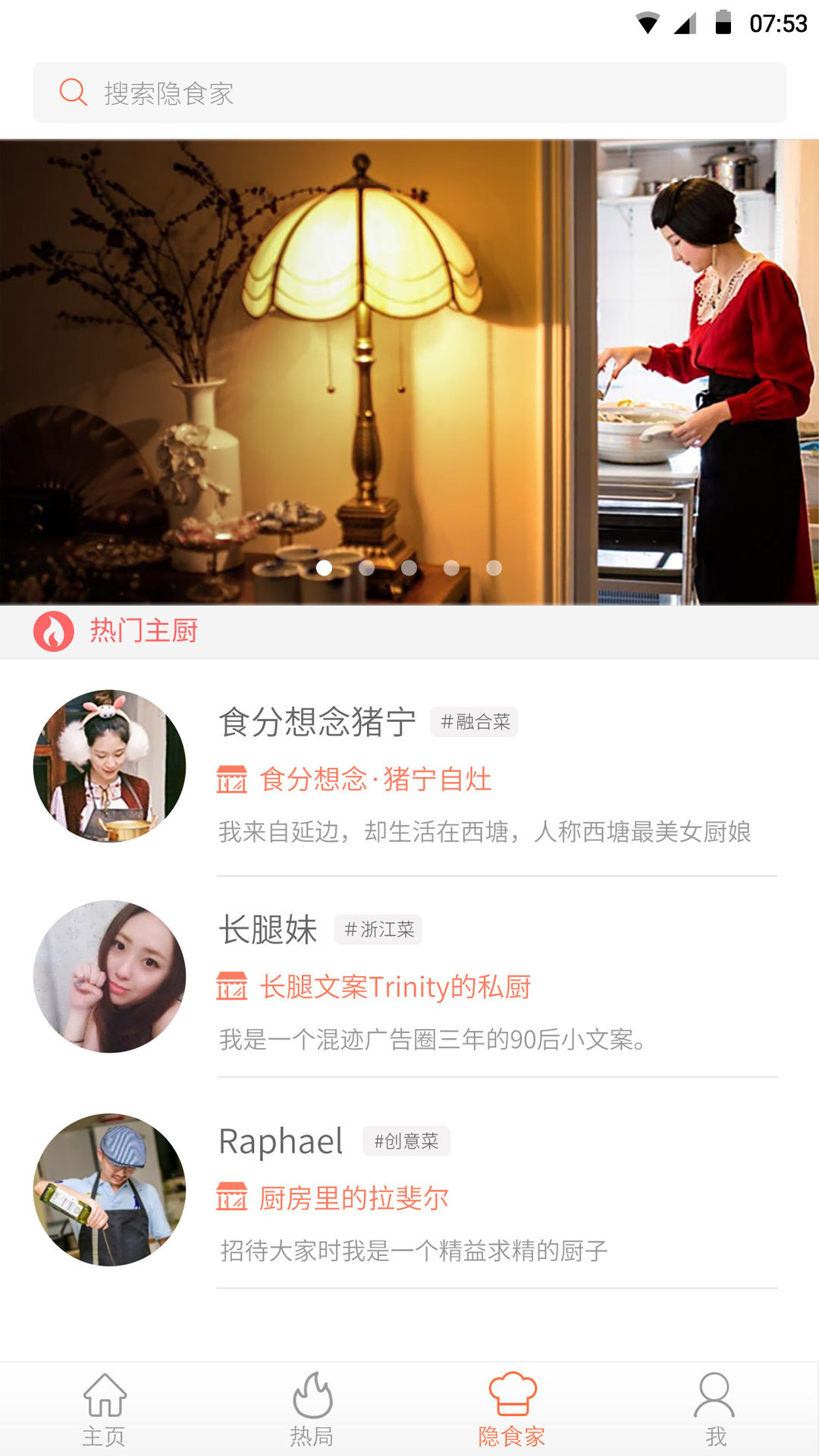Image resolution: width=819 pixels, height=1456 pixels.
Task: Select the #融合菜 tag
Action: [x=475, y=722]
